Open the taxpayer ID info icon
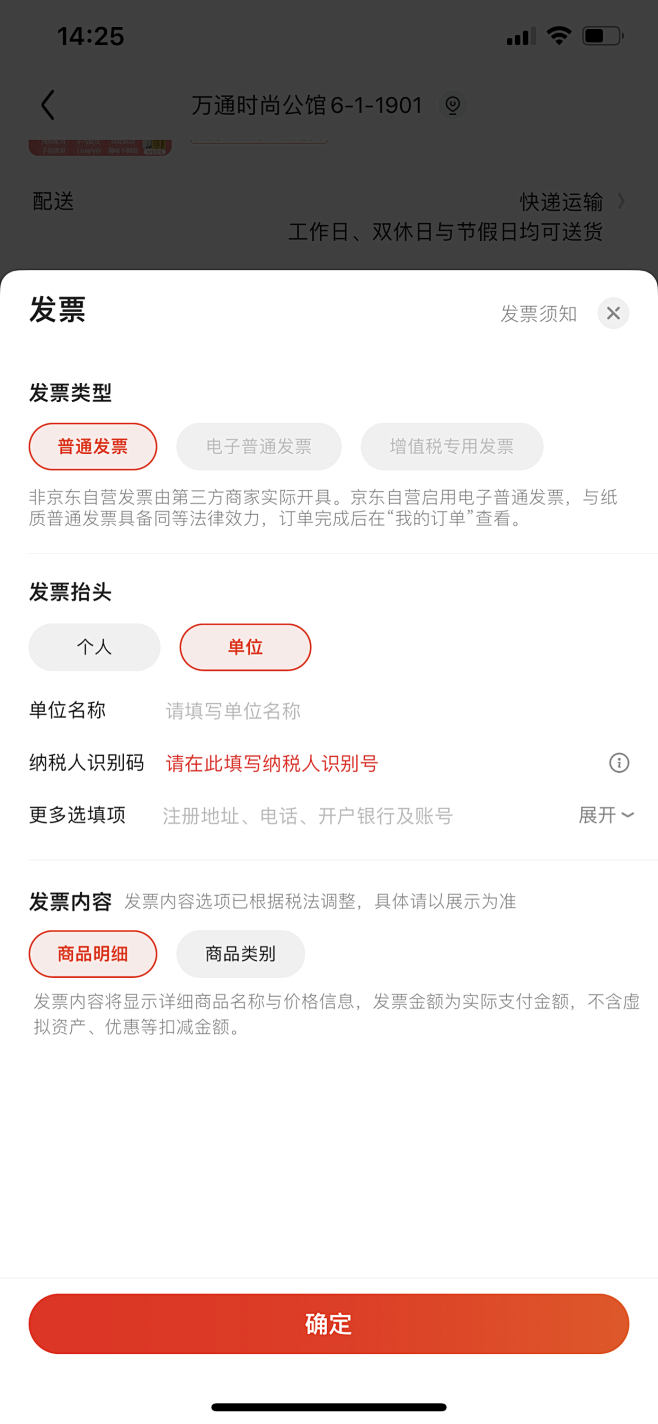This screenshot has width=658, height=1424. (x=619, y=763)
